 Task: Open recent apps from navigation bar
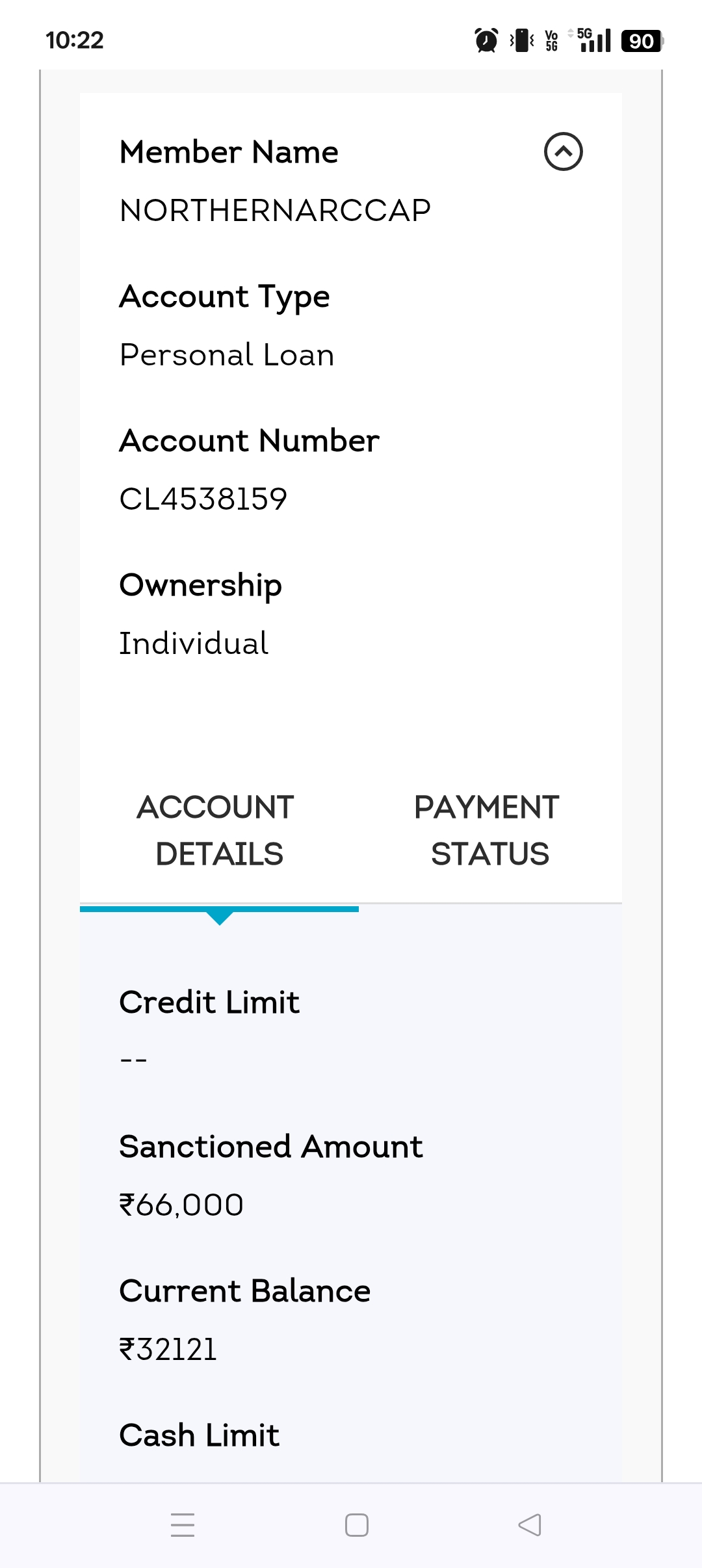[183, 1524]
